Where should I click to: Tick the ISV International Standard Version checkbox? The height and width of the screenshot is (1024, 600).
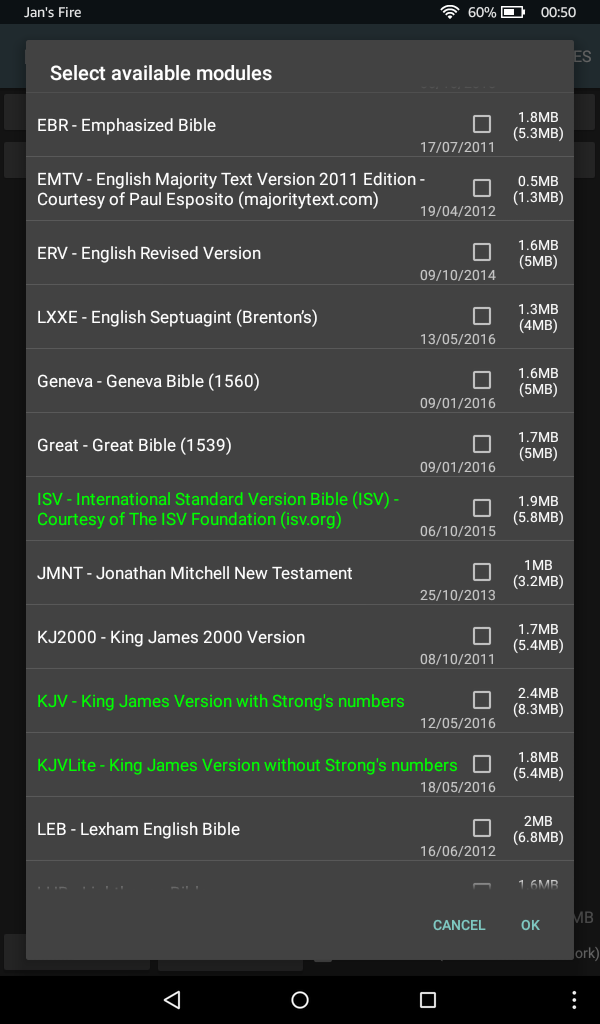click(x=482, y=508)
